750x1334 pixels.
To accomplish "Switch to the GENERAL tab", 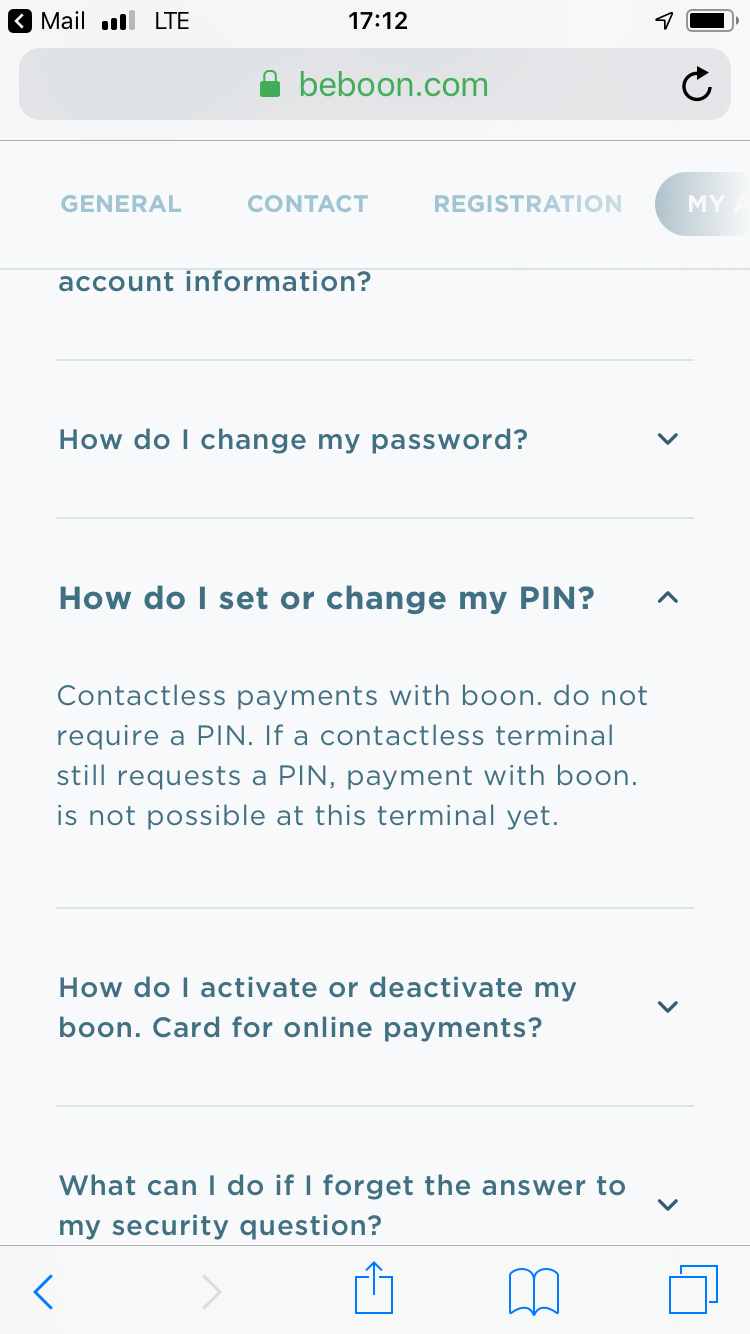I will [121, 204].
